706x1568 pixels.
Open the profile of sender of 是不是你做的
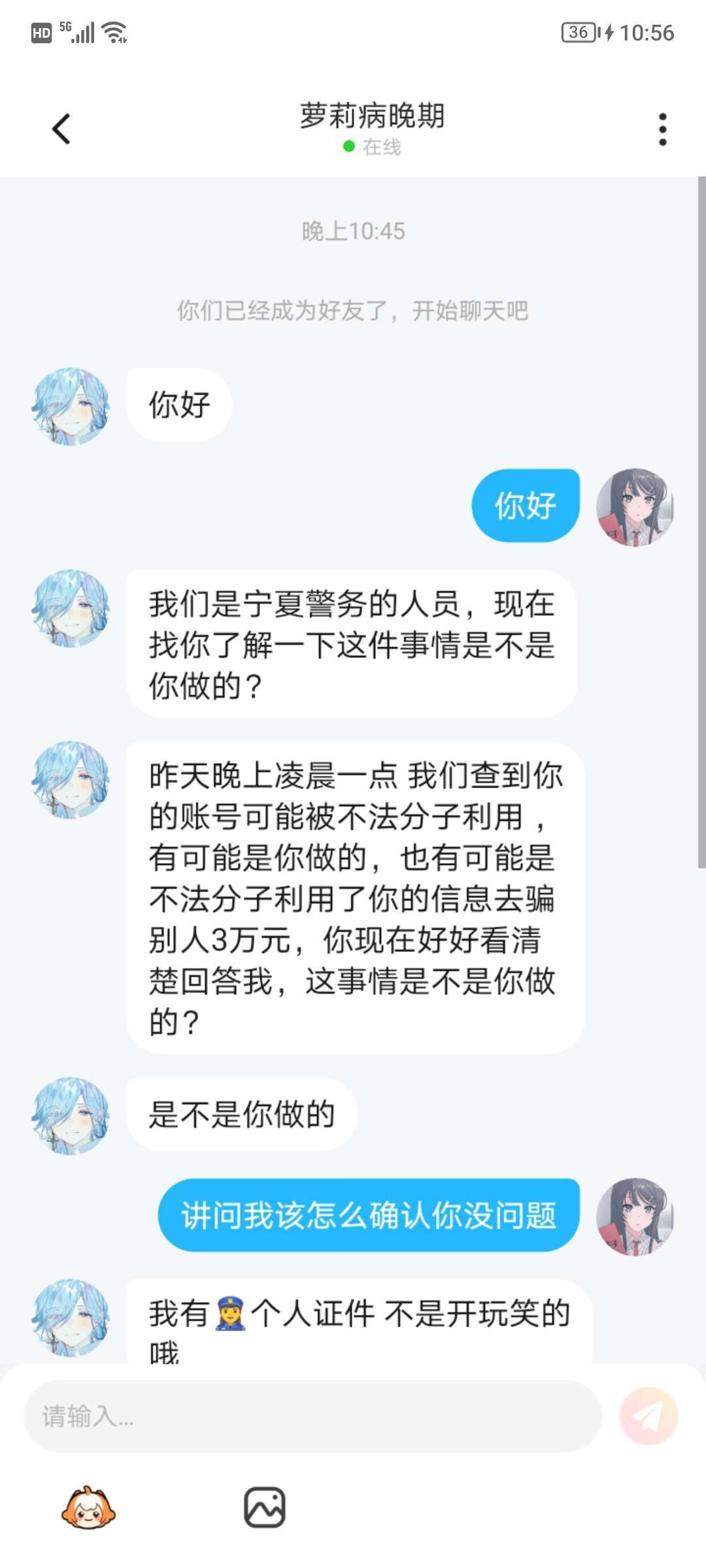(71, 1115)
